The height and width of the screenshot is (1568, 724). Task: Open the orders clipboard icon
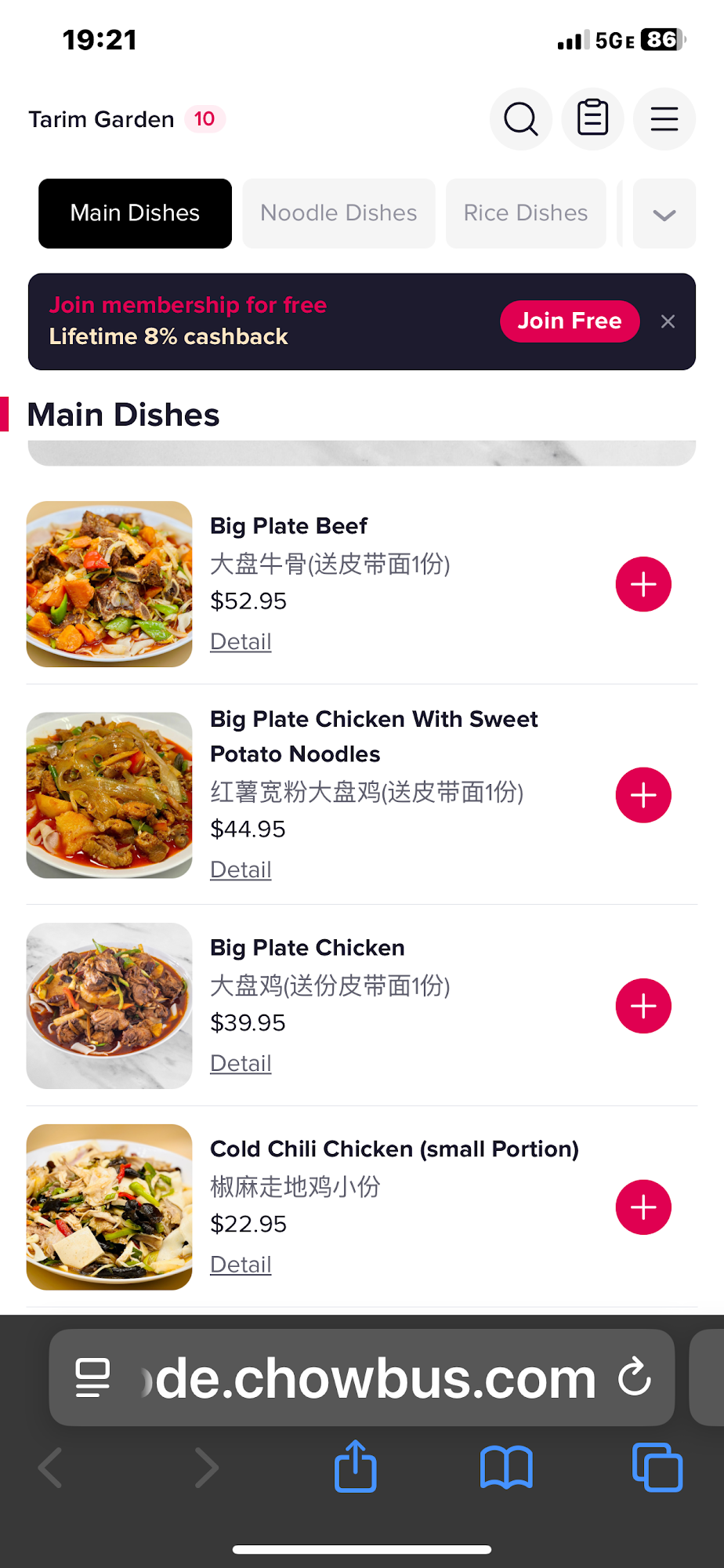coord(592,119)
